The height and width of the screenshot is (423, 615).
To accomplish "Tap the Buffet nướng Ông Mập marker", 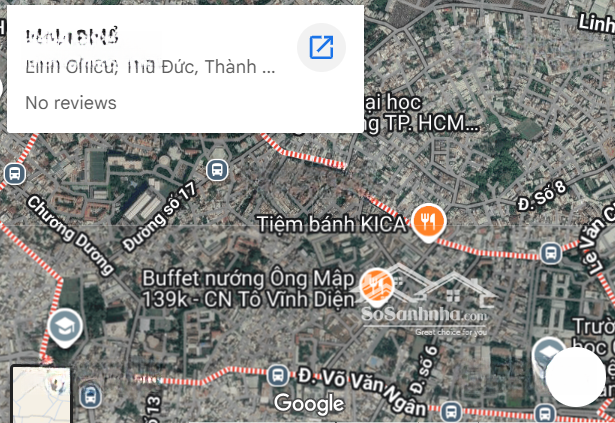I will point(377,284).
